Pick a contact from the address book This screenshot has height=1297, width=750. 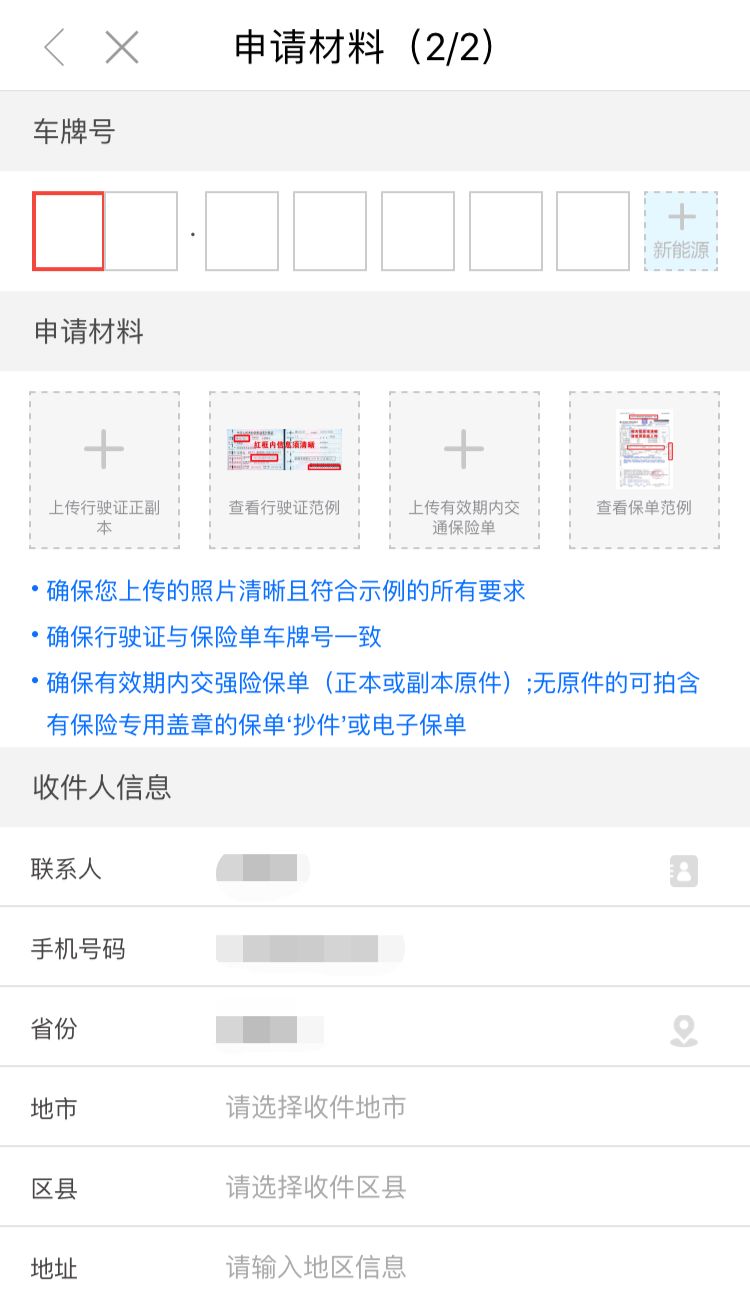684,870
